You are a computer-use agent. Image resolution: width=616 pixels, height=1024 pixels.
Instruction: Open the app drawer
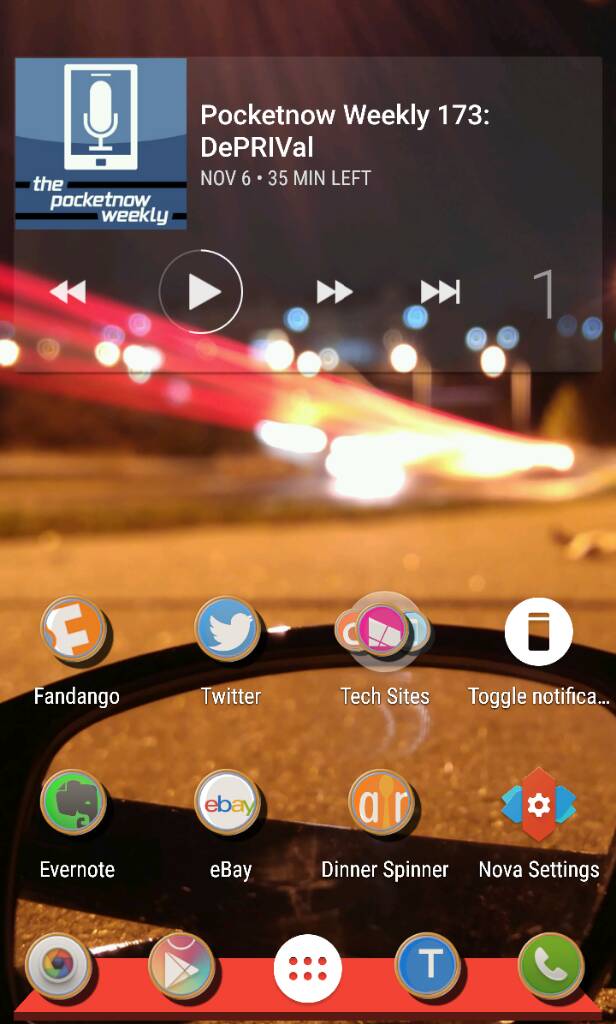point(308,969)
